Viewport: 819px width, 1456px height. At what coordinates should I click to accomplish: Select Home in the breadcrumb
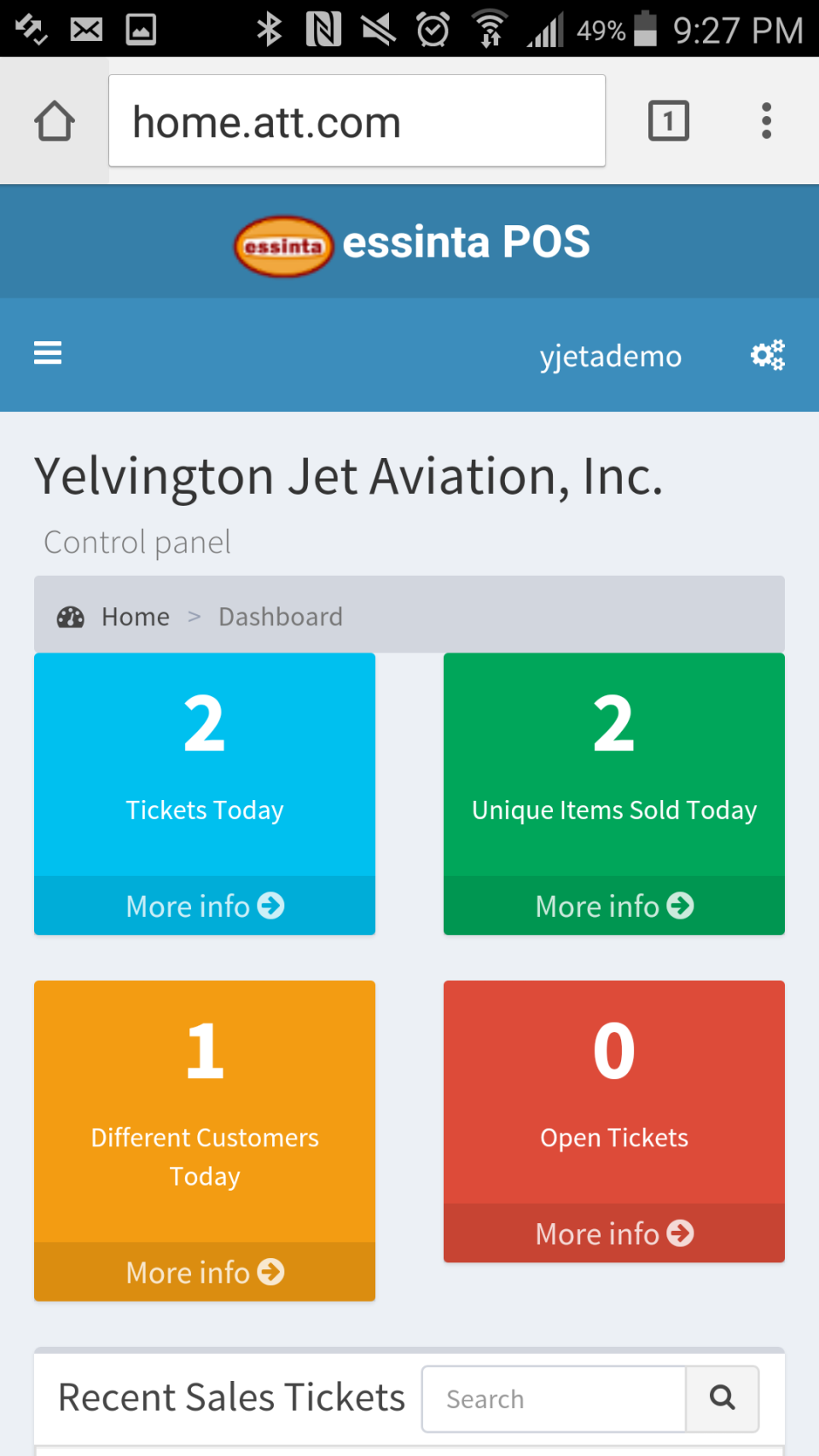[135, 616]
